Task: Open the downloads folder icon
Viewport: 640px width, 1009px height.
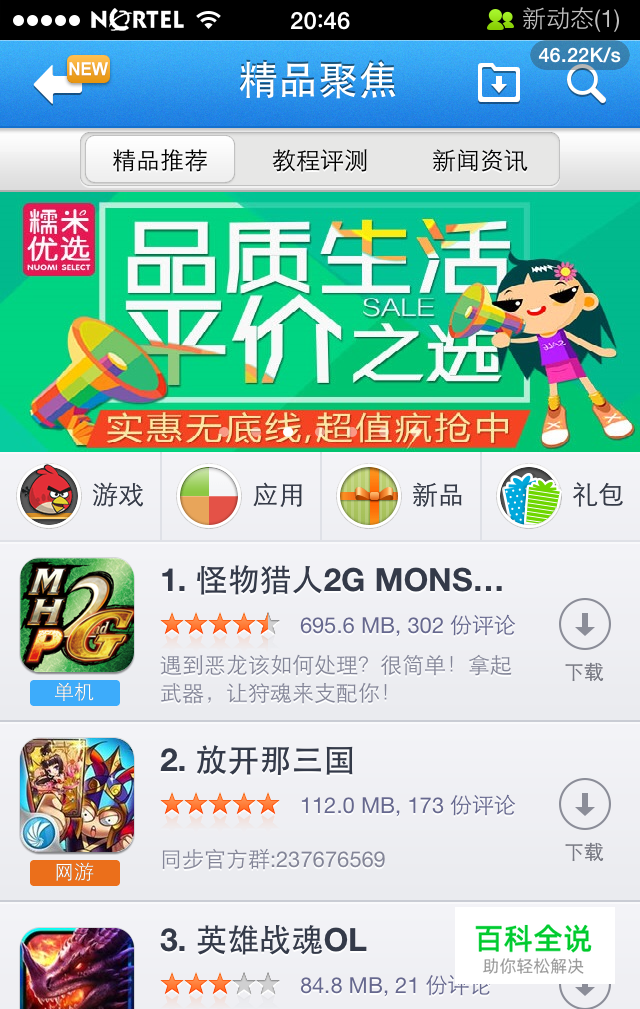Action: (499, 83)
